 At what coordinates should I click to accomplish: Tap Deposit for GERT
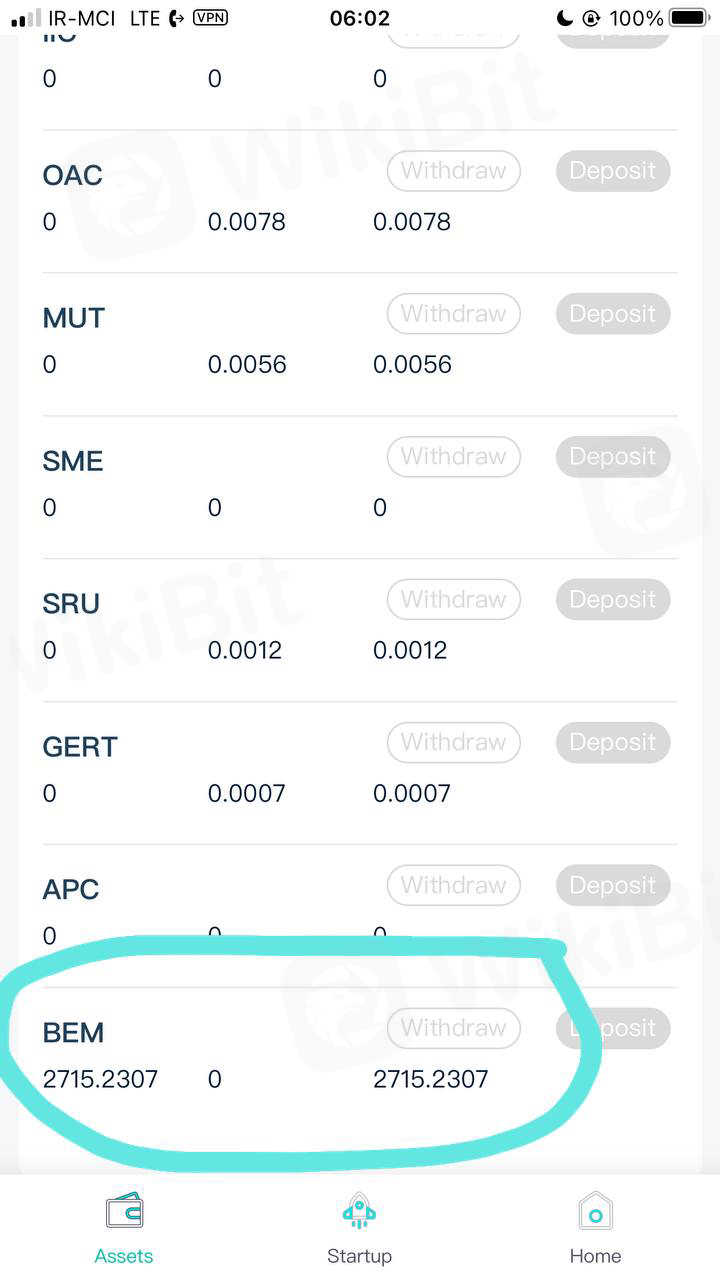612,743
